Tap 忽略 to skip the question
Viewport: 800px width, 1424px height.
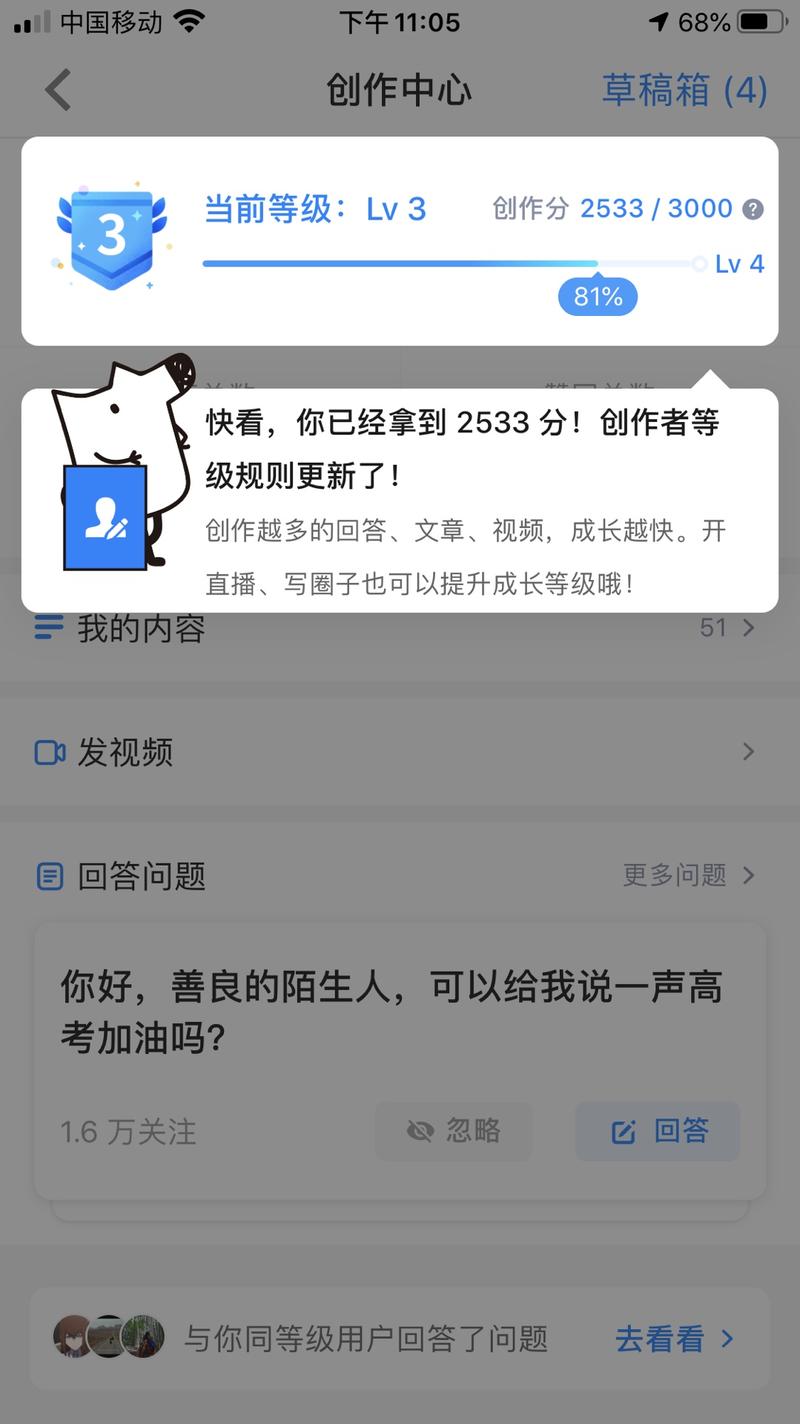[453, 1131]
